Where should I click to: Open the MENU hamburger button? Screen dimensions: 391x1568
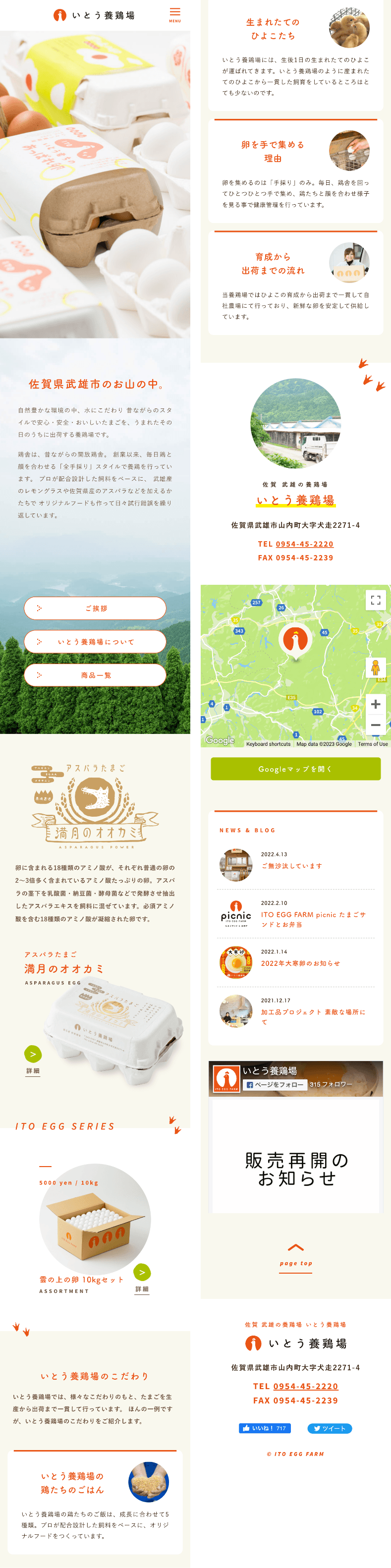175,14
